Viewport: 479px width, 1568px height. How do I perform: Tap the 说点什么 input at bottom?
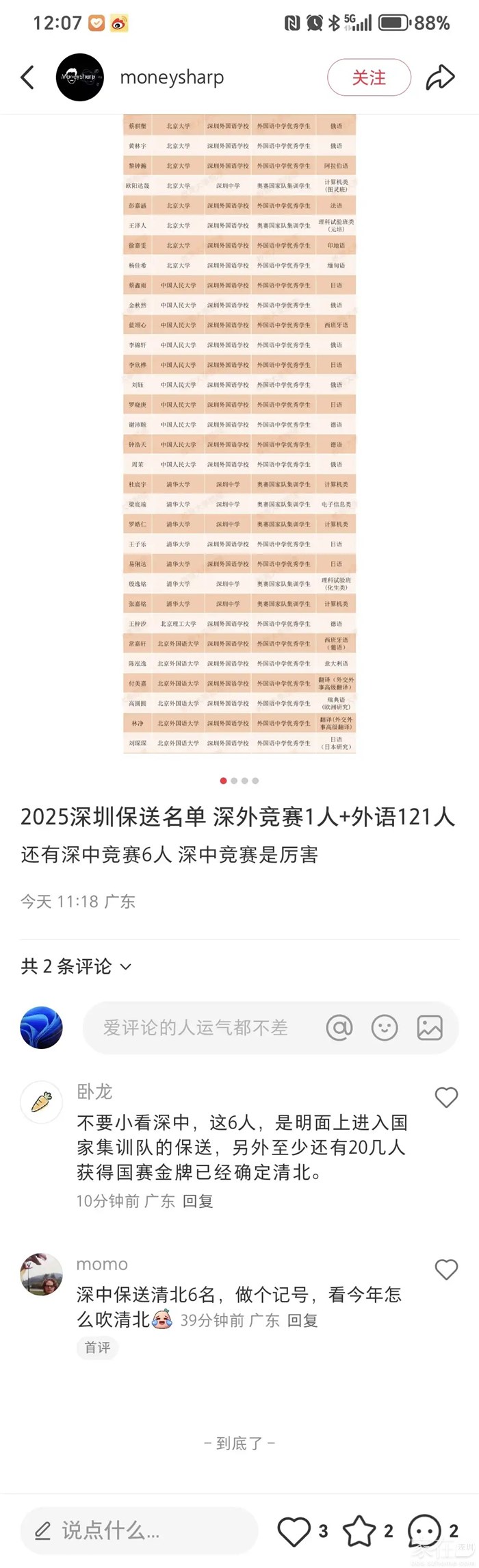(139, 1530)
